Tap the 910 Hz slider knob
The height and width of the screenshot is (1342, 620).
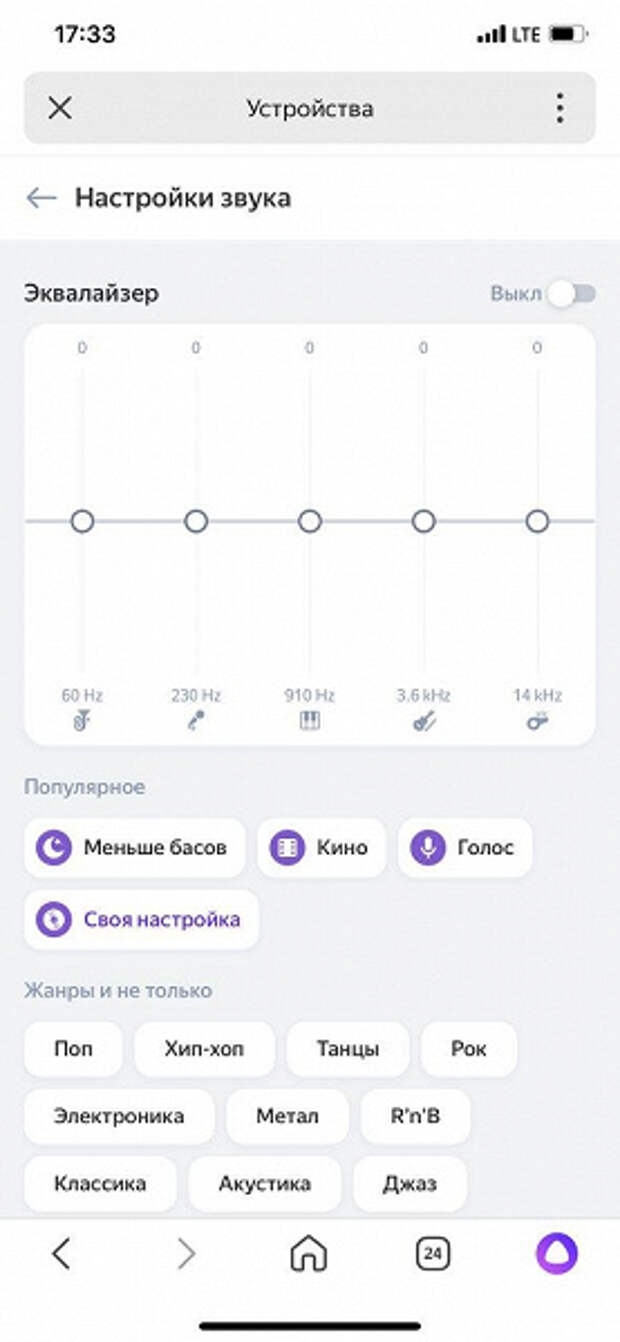(x=310, y=521)
